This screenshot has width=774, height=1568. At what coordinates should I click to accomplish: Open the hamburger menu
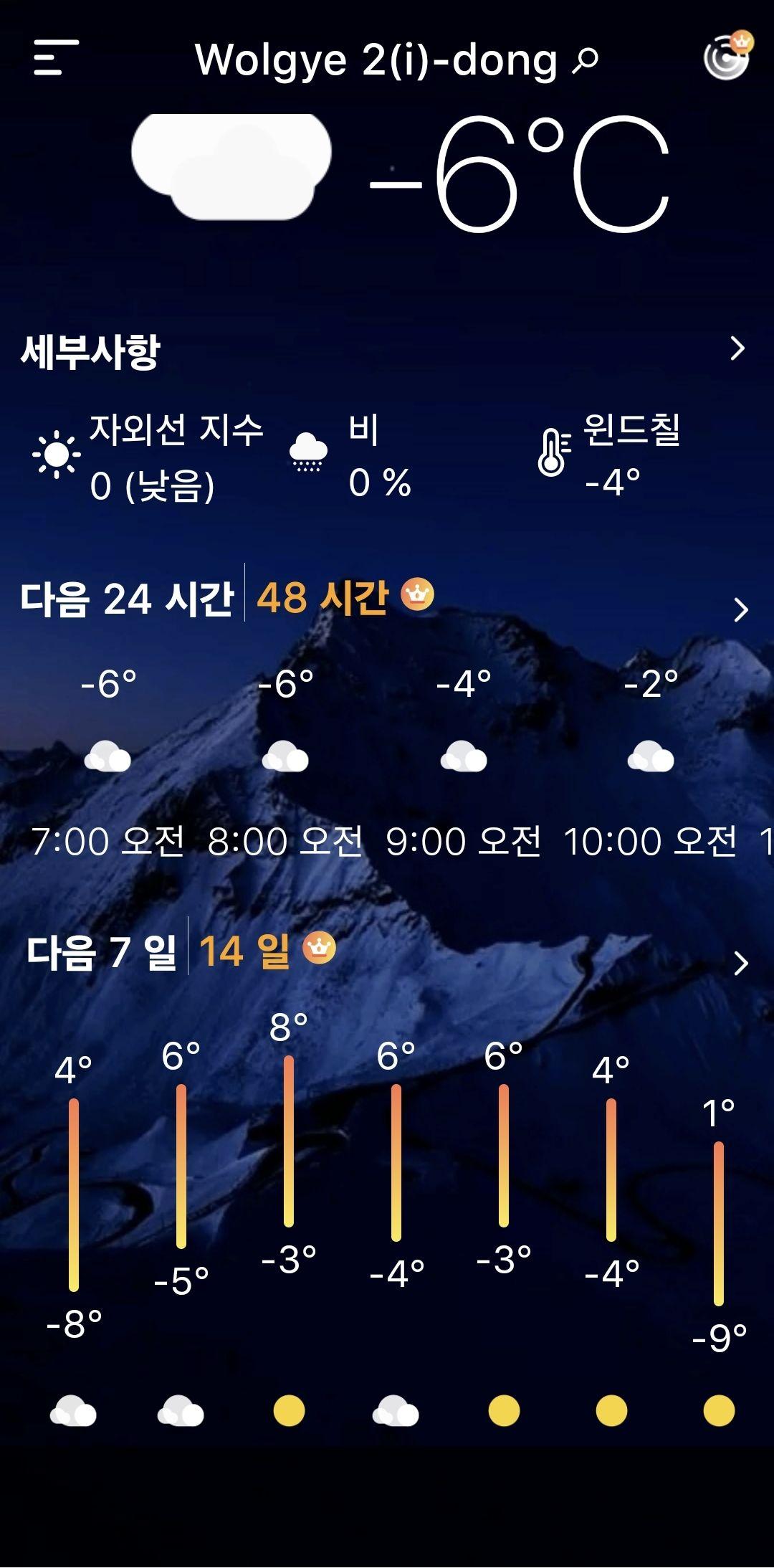tap(56, 57)
